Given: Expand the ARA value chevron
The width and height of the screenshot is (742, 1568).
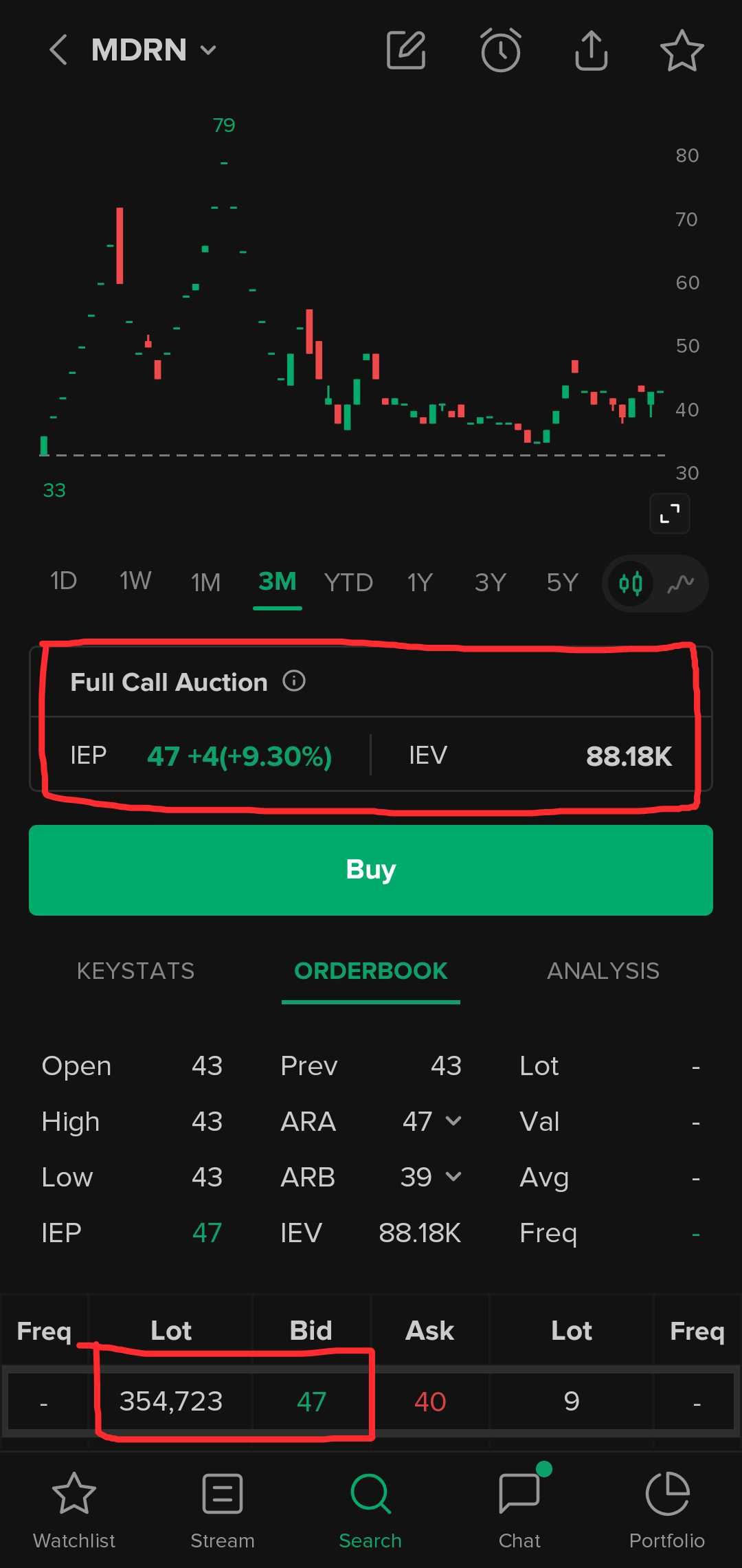Looking at the screenshot, I should (x=453, y=1121).
